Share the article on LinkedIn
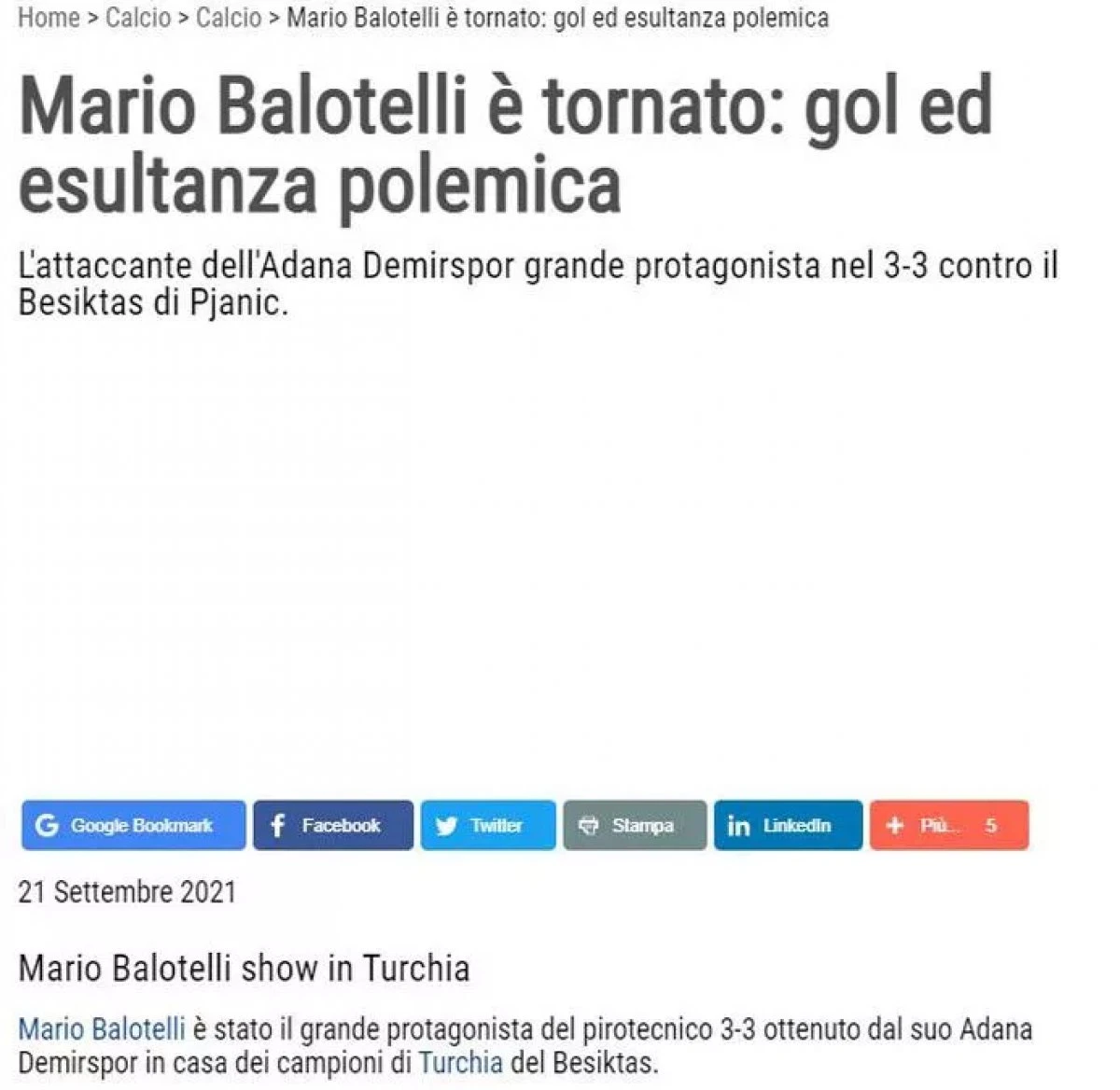 (x=788, y=825)
